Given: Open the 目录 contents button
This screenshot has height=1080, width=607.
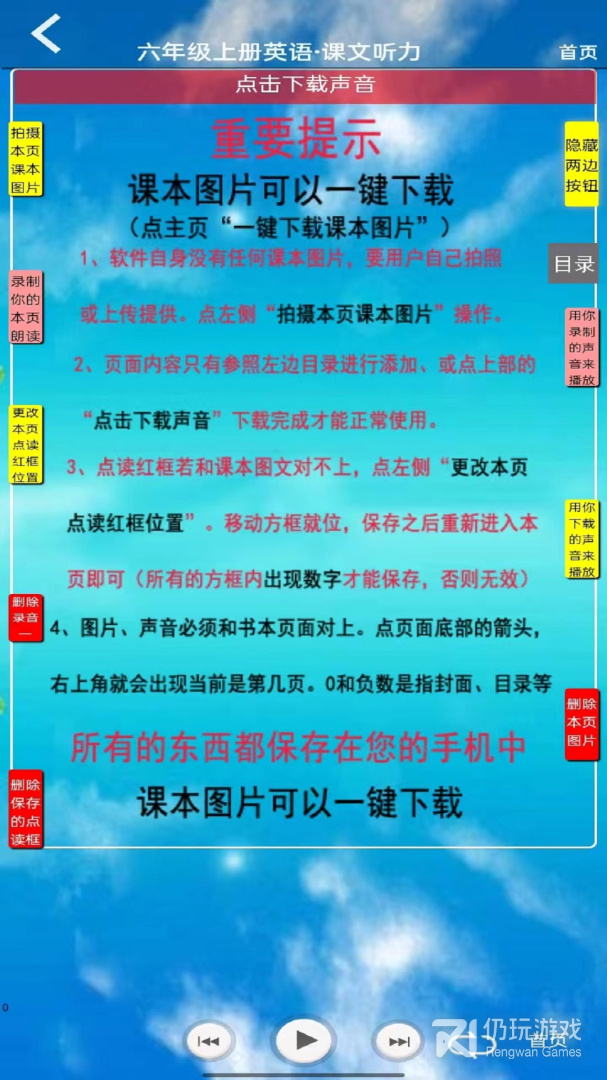Looking at the screenshot, I should click(x=573, y=263).
